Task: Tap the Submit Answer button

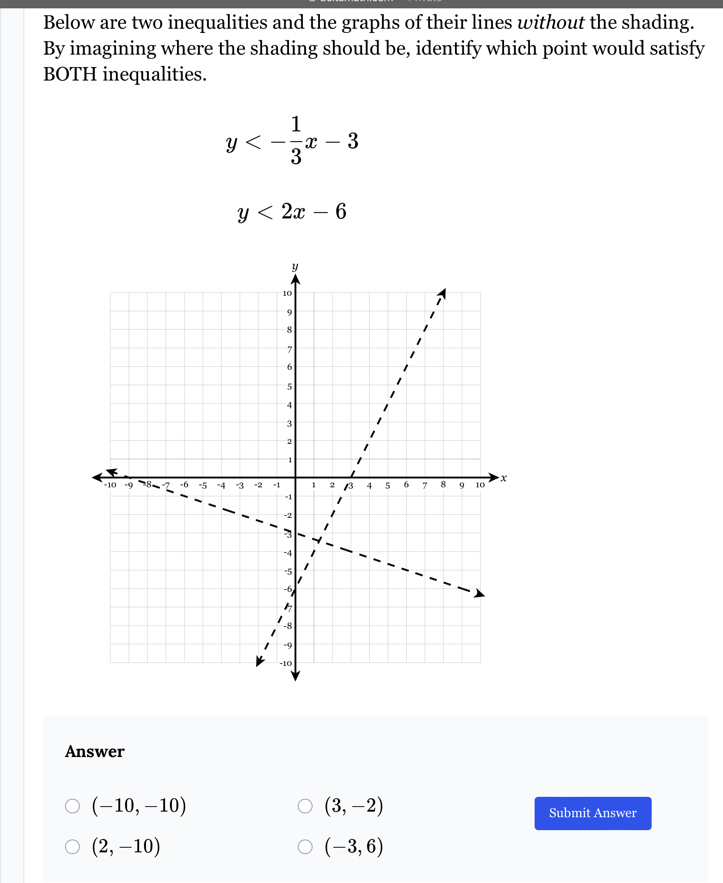Action: click(592, 813)
